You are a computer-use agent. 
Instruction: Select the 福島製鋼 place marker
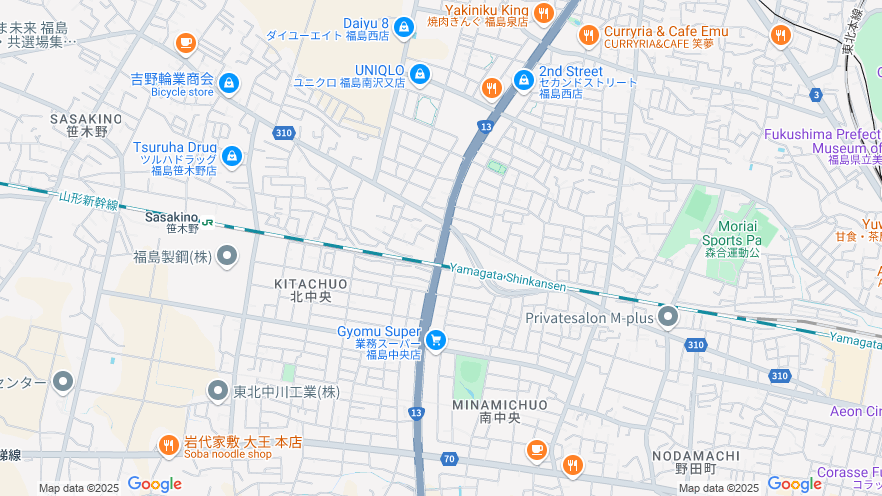(x=227, y=257)
